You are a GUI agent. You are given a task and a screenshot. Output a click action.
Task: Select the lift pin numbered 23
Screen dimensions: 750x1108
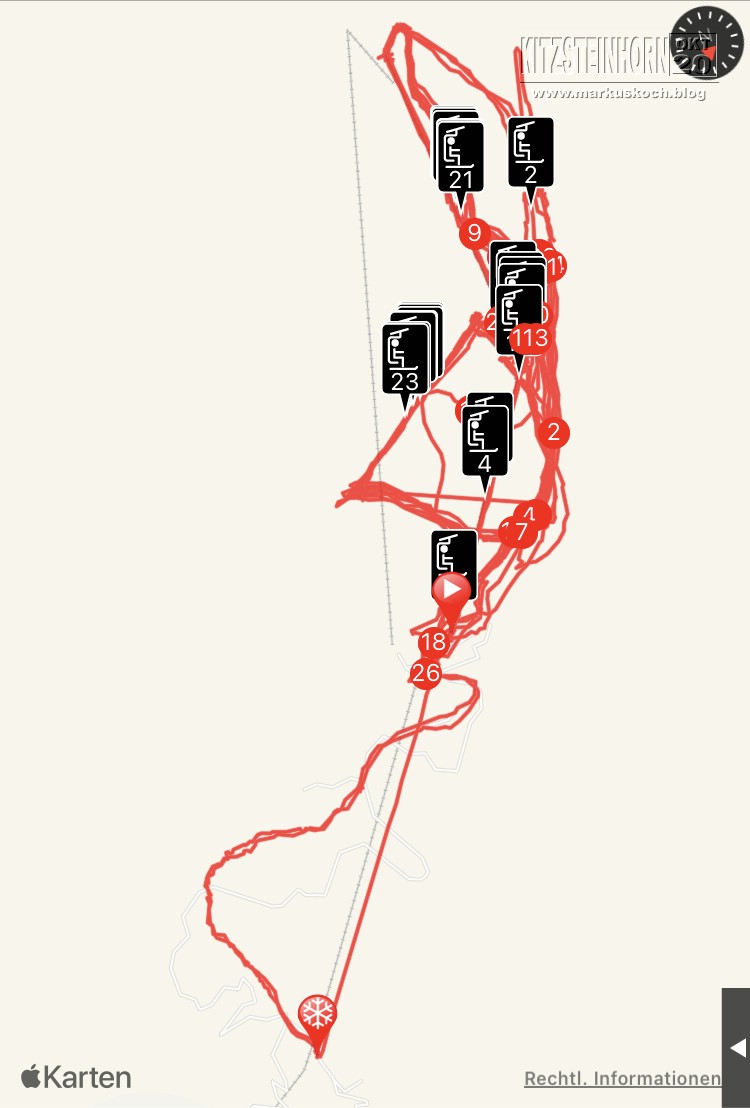click(405, 360)
